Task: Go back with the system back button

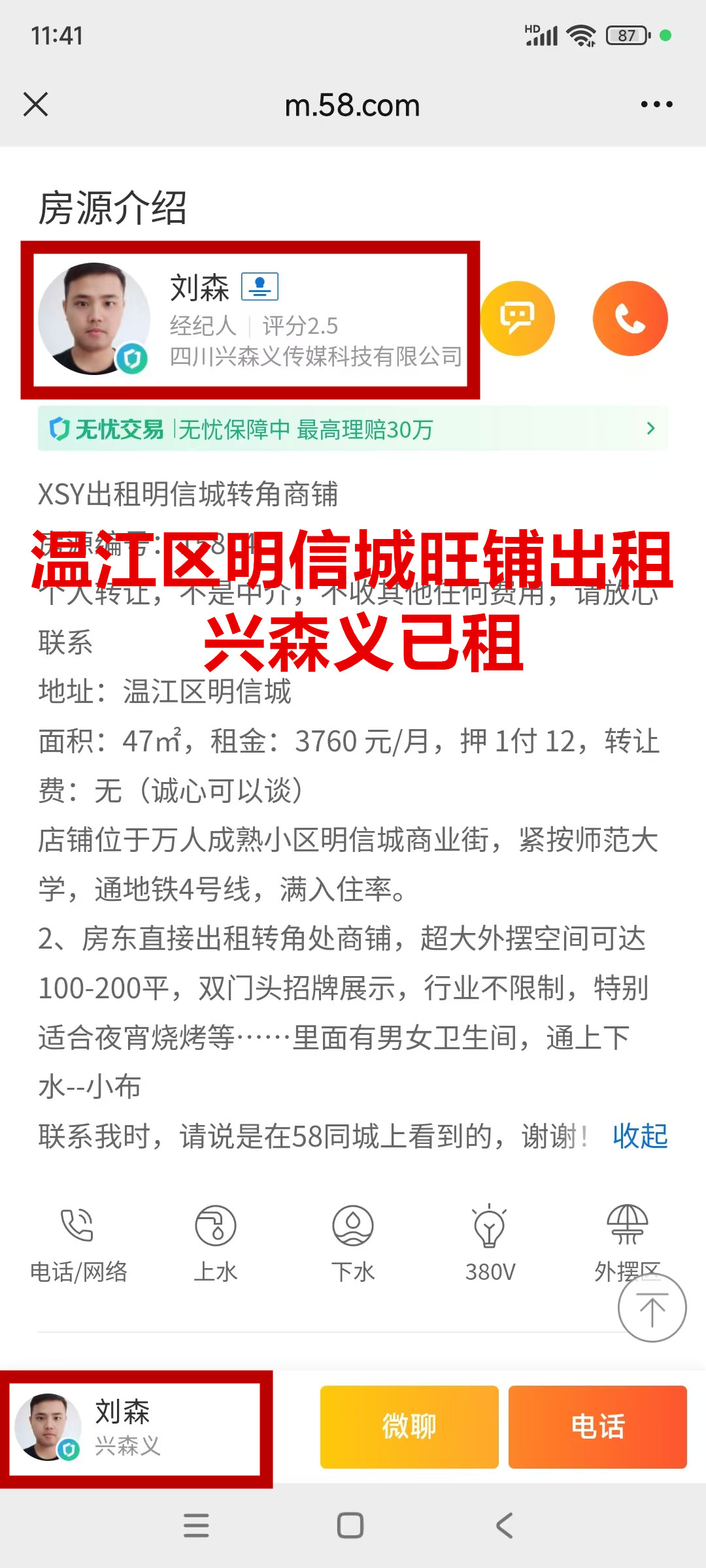Action: pyautogui.click(x=505, y=1526)
